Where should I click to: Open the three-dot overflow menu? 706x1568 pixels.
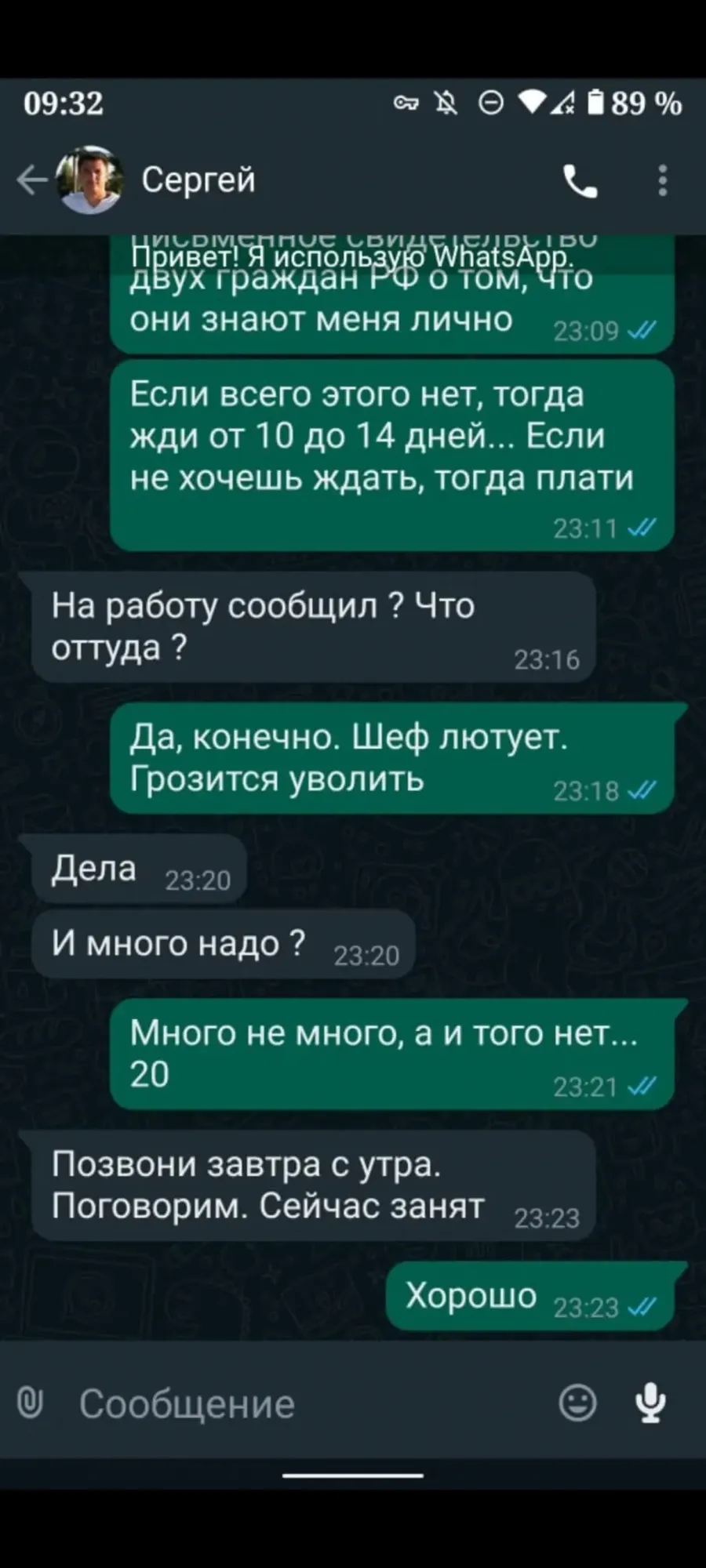point(663,180)
